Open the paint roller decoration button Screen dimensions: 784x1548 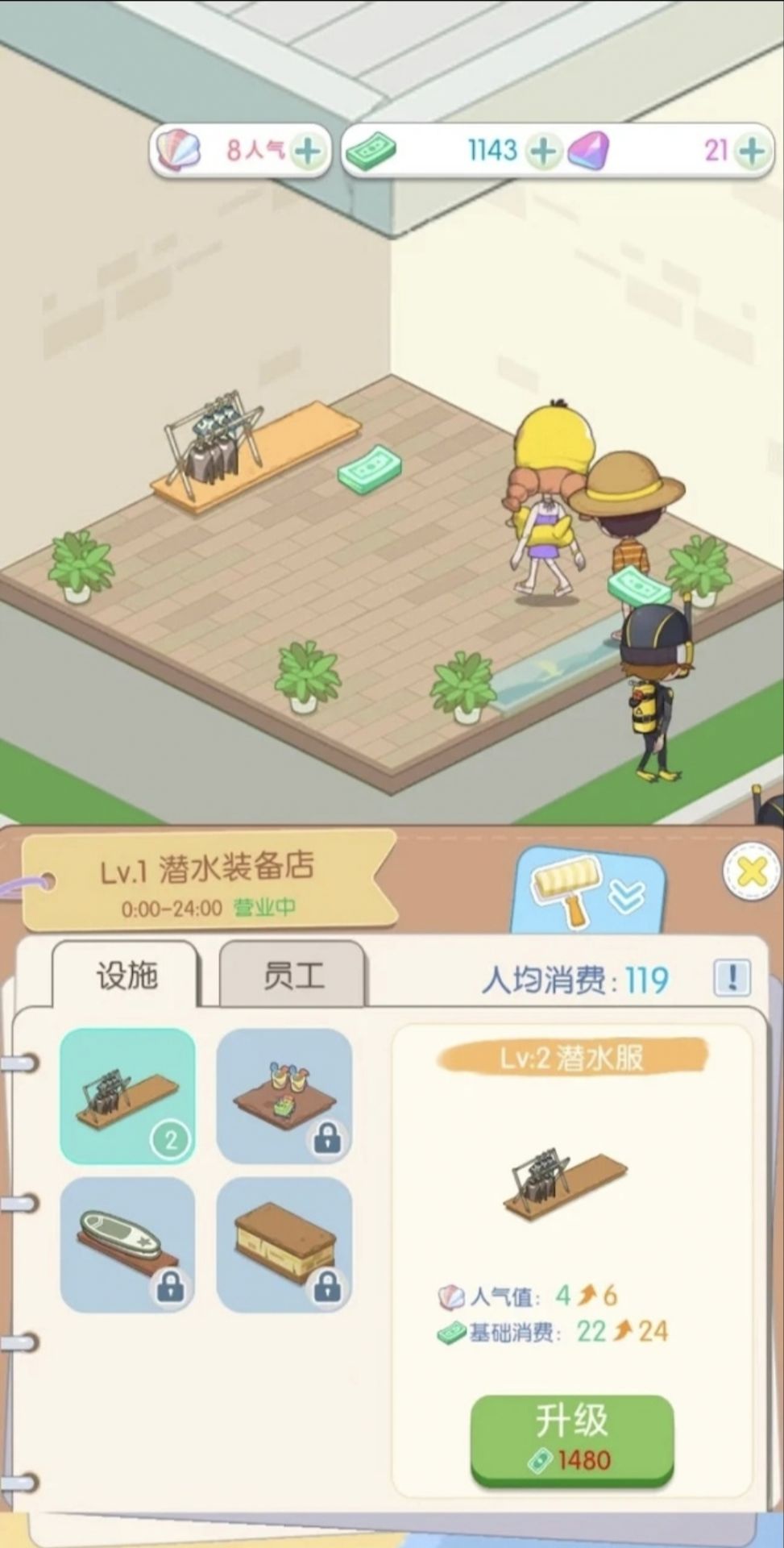coord(589,892)
